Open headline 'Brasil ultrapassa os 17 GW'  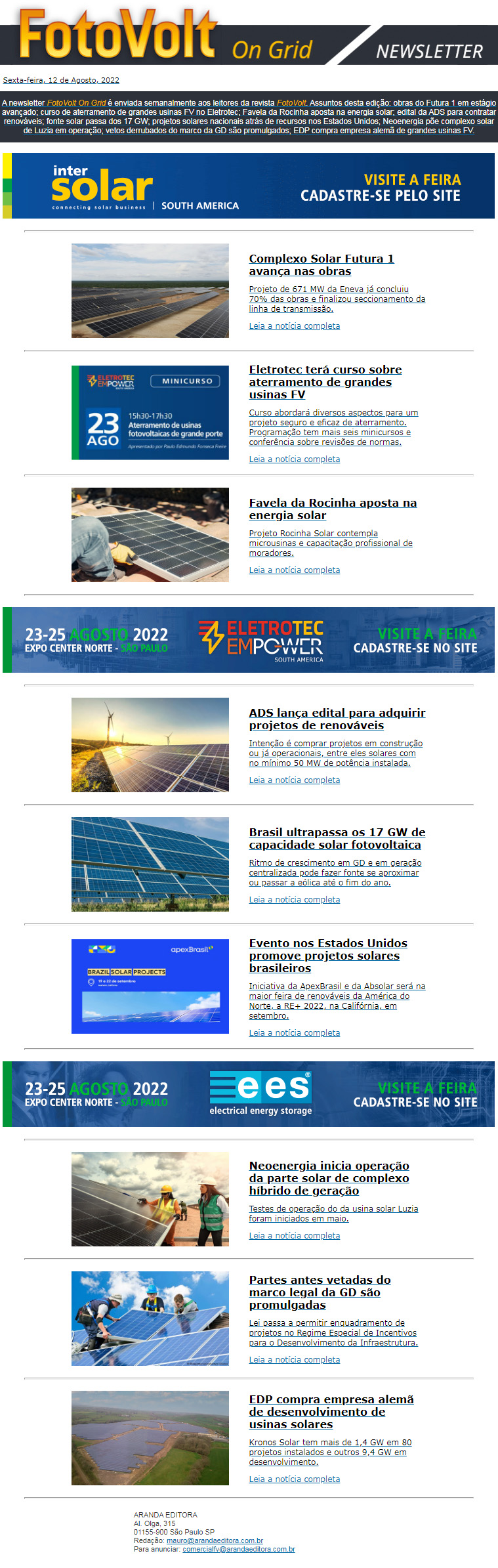point(337,838)
